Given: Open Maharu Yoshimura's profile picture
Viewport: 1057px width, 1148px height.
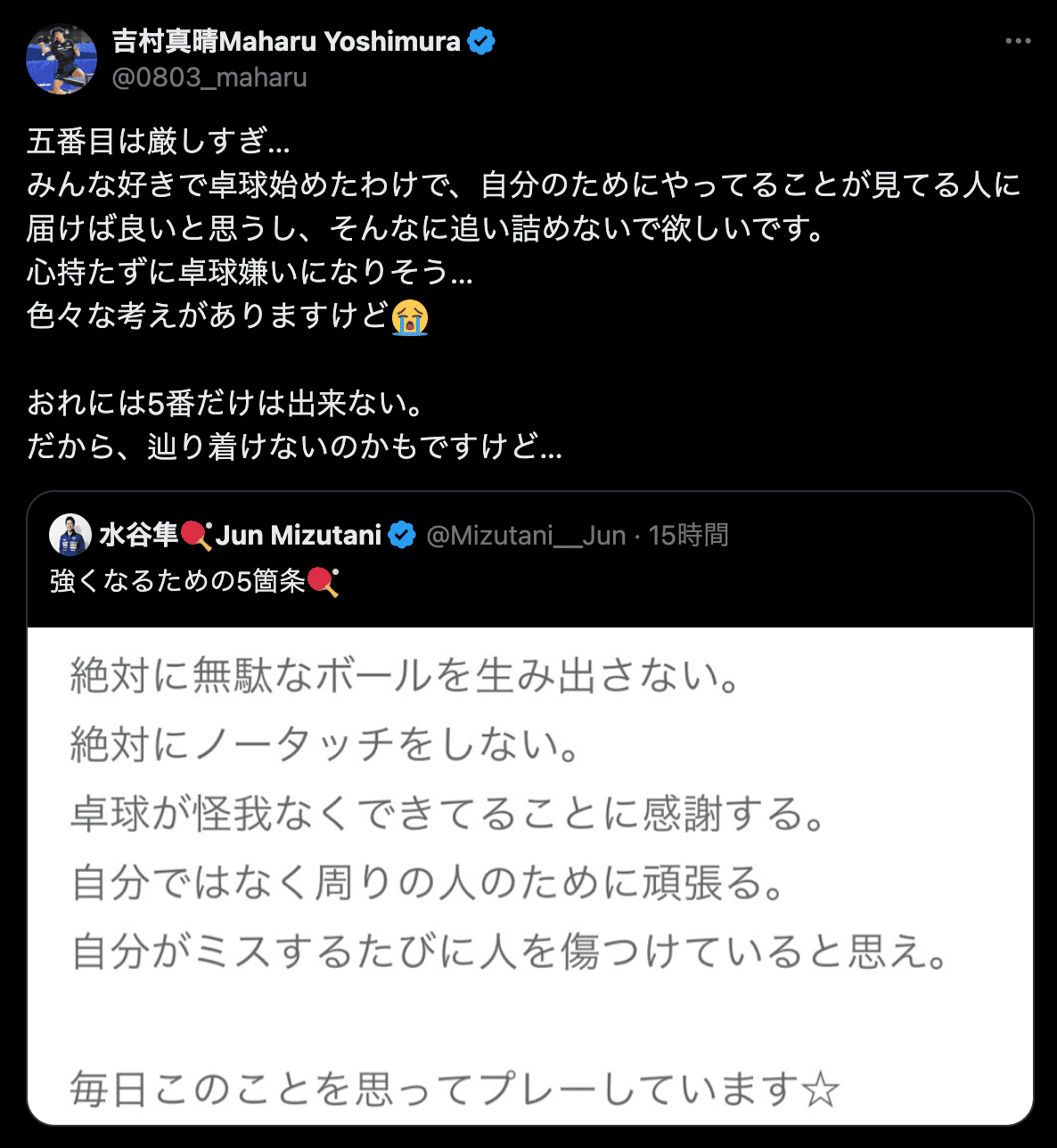Looking at the screenshot, I should 61,59.
